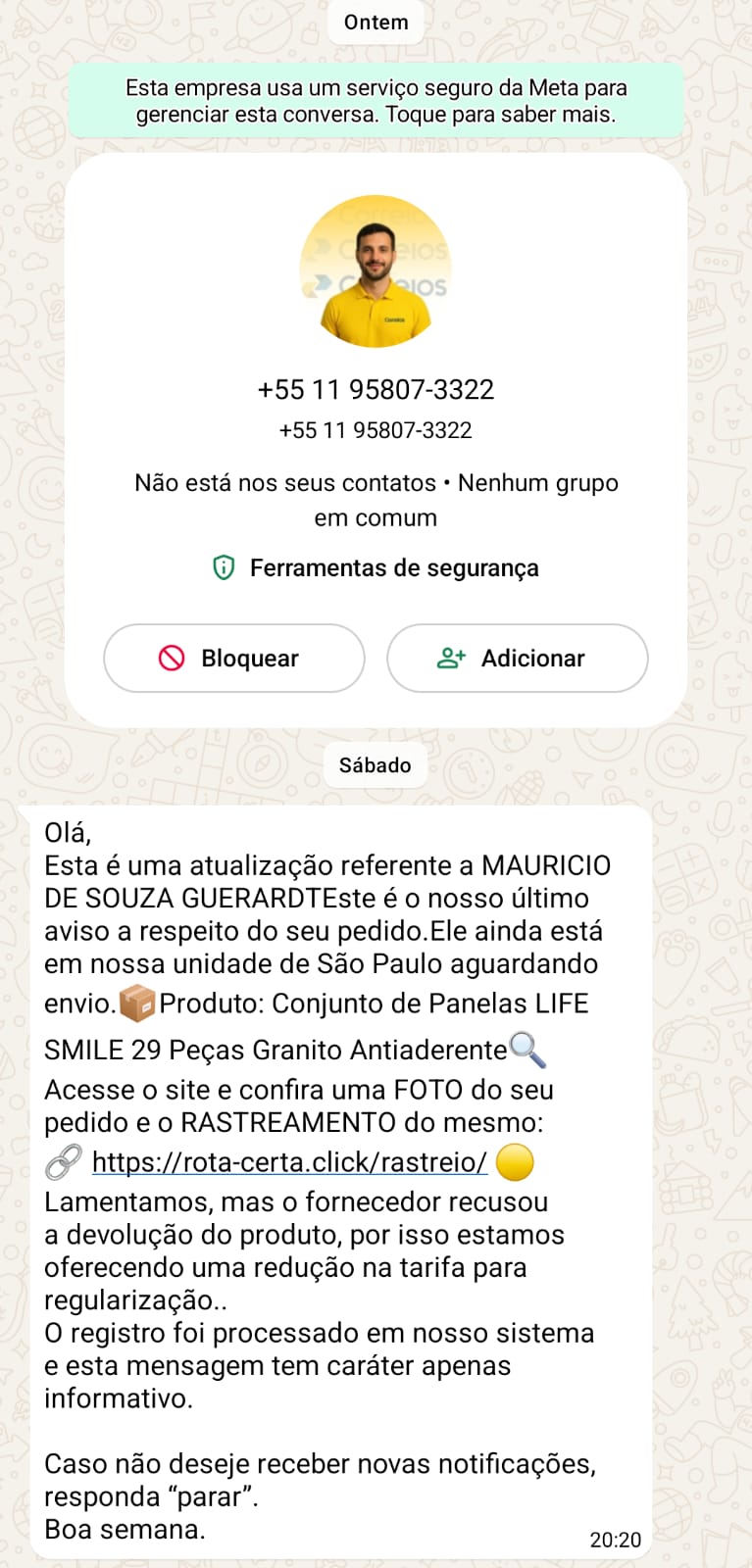Image resolution: width=752 pixels, height=1568 pixels.
Task: Open the rota-certa.click/rastreio link
Action: click(x=289, y=1162)
